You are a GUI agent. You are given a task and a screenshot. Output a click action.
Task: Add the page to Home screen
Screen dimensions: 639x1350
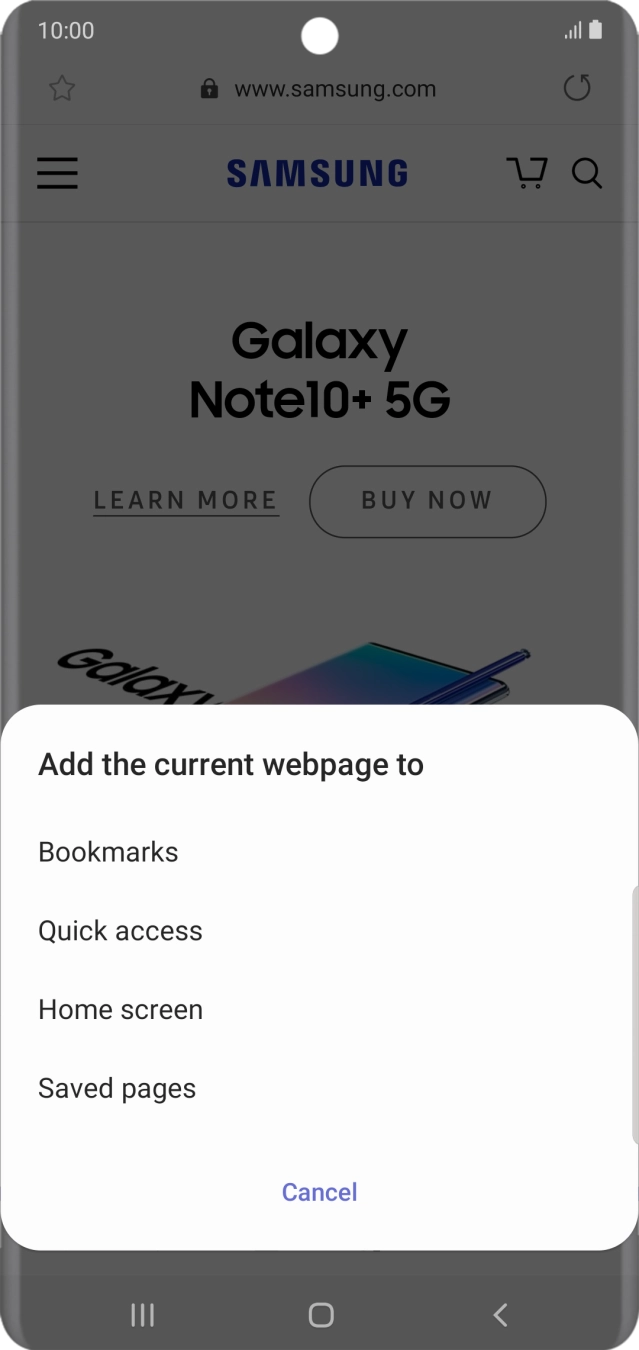120,1010
